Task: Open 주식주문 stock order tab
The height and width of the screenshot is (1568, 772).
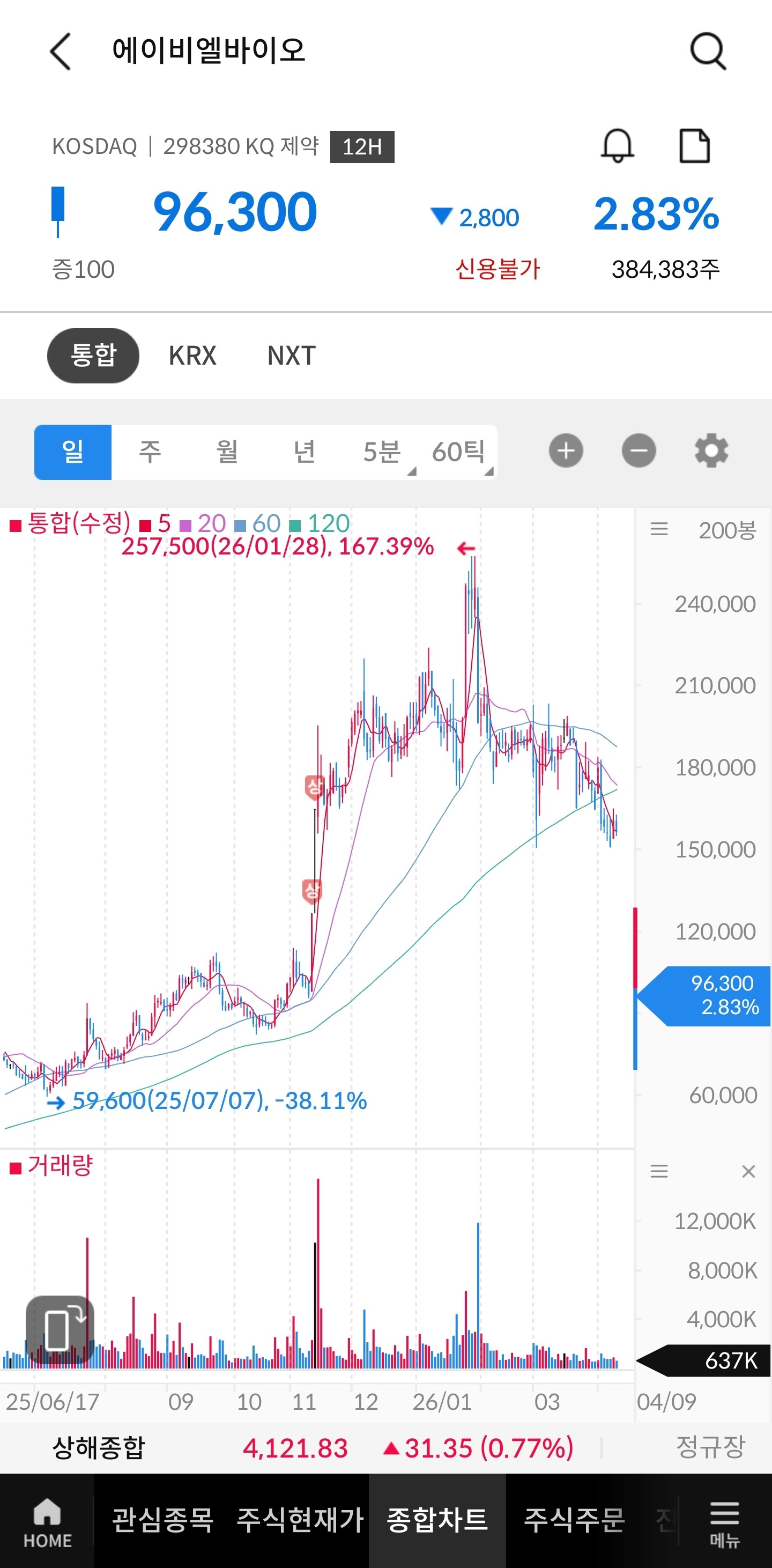Action: click(x=574, y=1520)
